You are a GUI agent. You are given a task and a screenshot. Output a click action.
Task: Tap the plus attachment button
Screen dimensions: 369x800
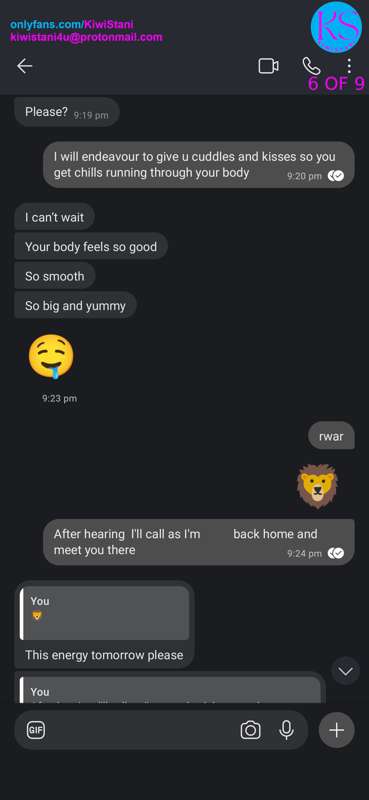336,730
